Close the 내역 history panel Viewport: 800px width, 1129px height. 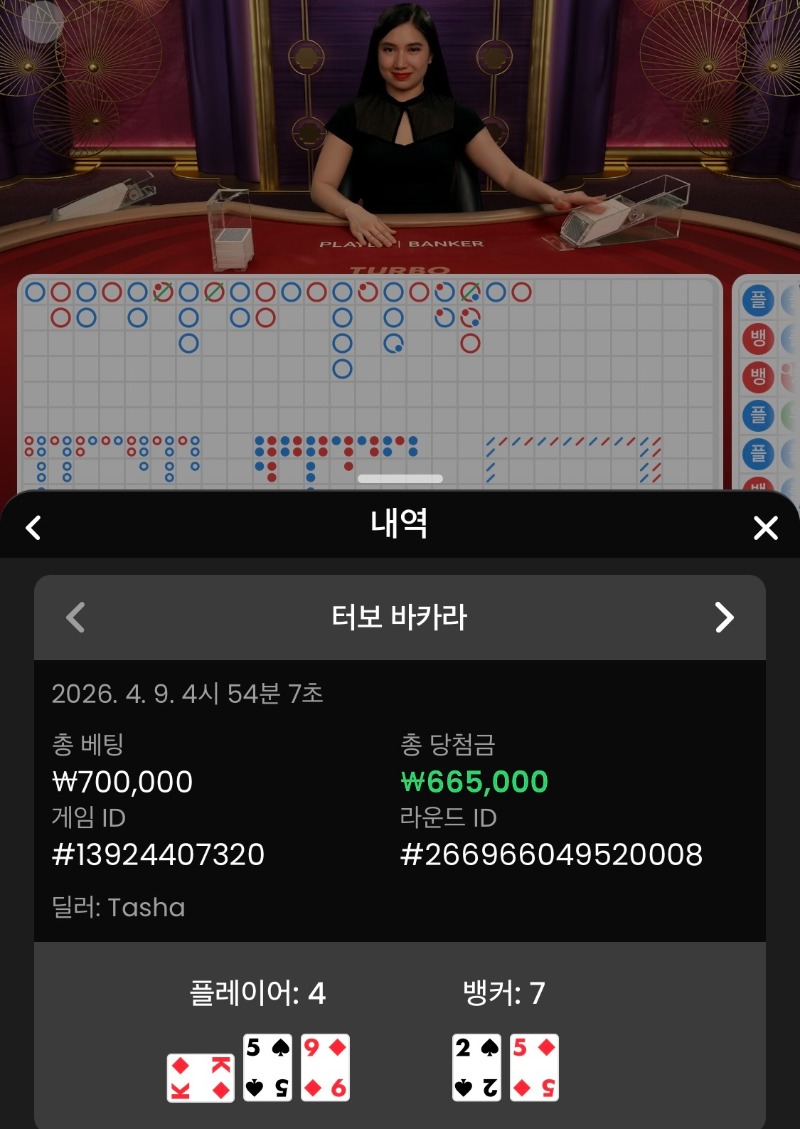[765, 528]
